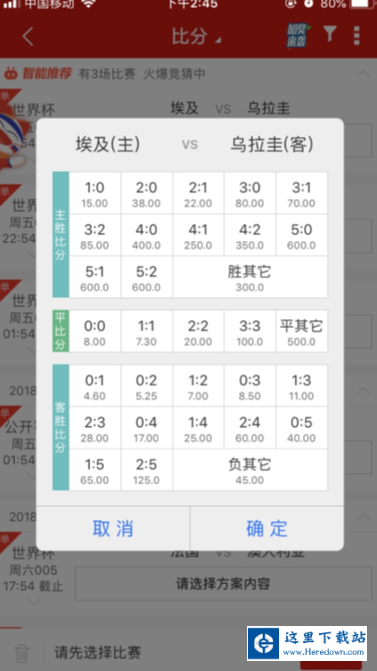Choose the 3:2 home win score
Screen dimensions: 377x671
95,235
